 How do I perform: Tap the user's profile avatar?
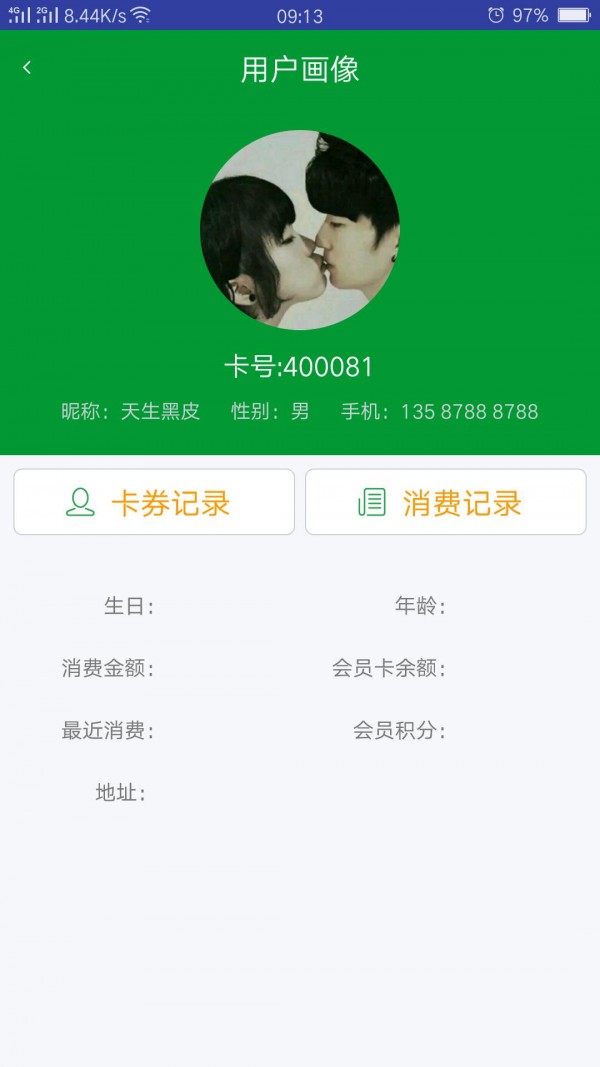pos(300,230)
